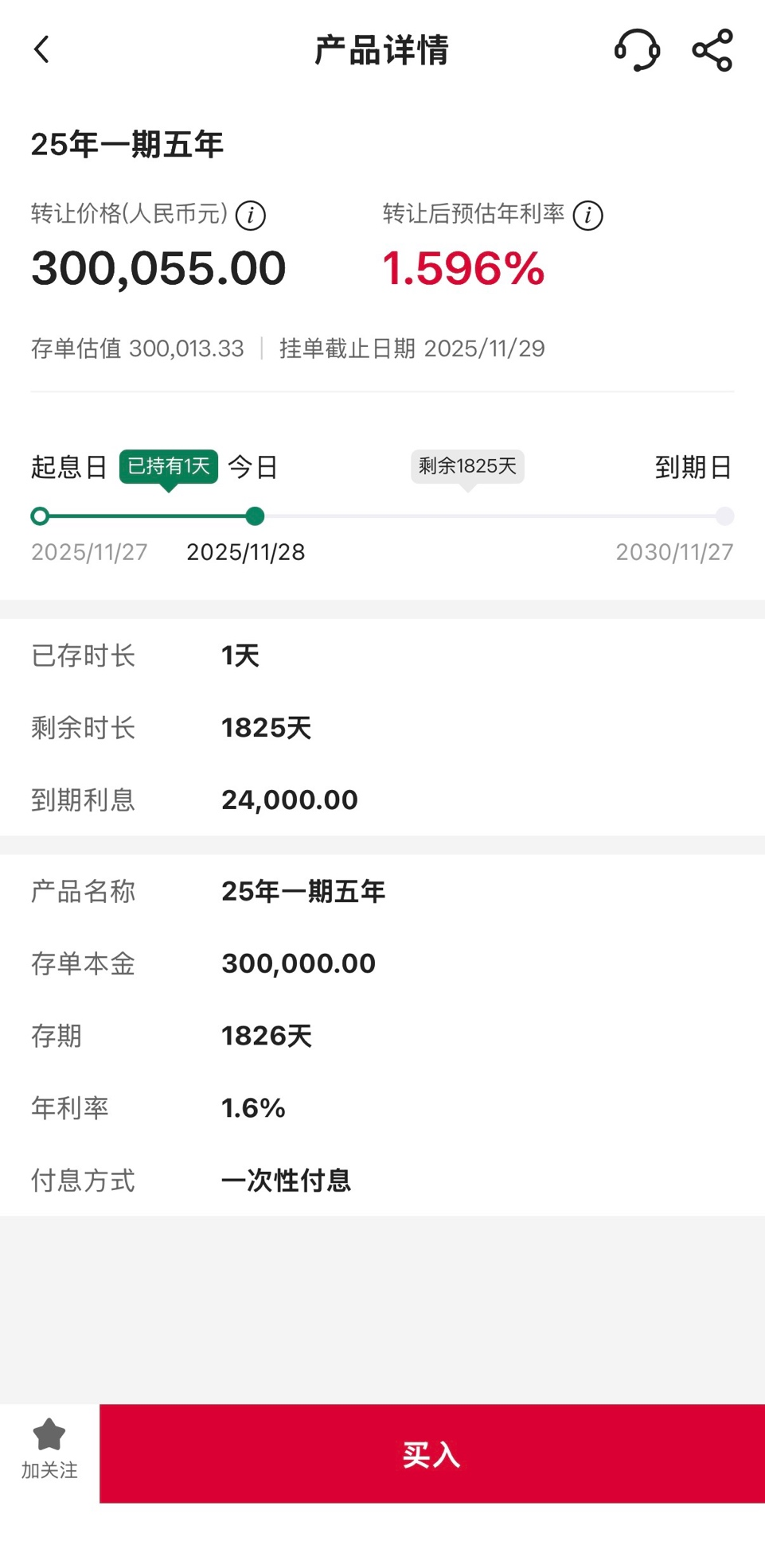Expand the 付息方式 一次性付息 row
This screenshot has height=1568, width=765.
(x=287, y=1181)
